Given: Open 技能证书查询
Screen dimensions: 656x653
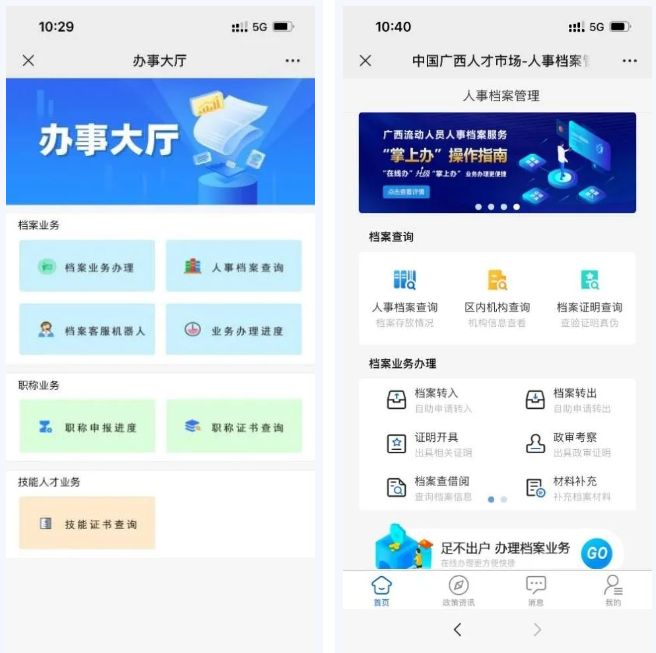Looking at the screenshot, I should (x=87, y=524).
